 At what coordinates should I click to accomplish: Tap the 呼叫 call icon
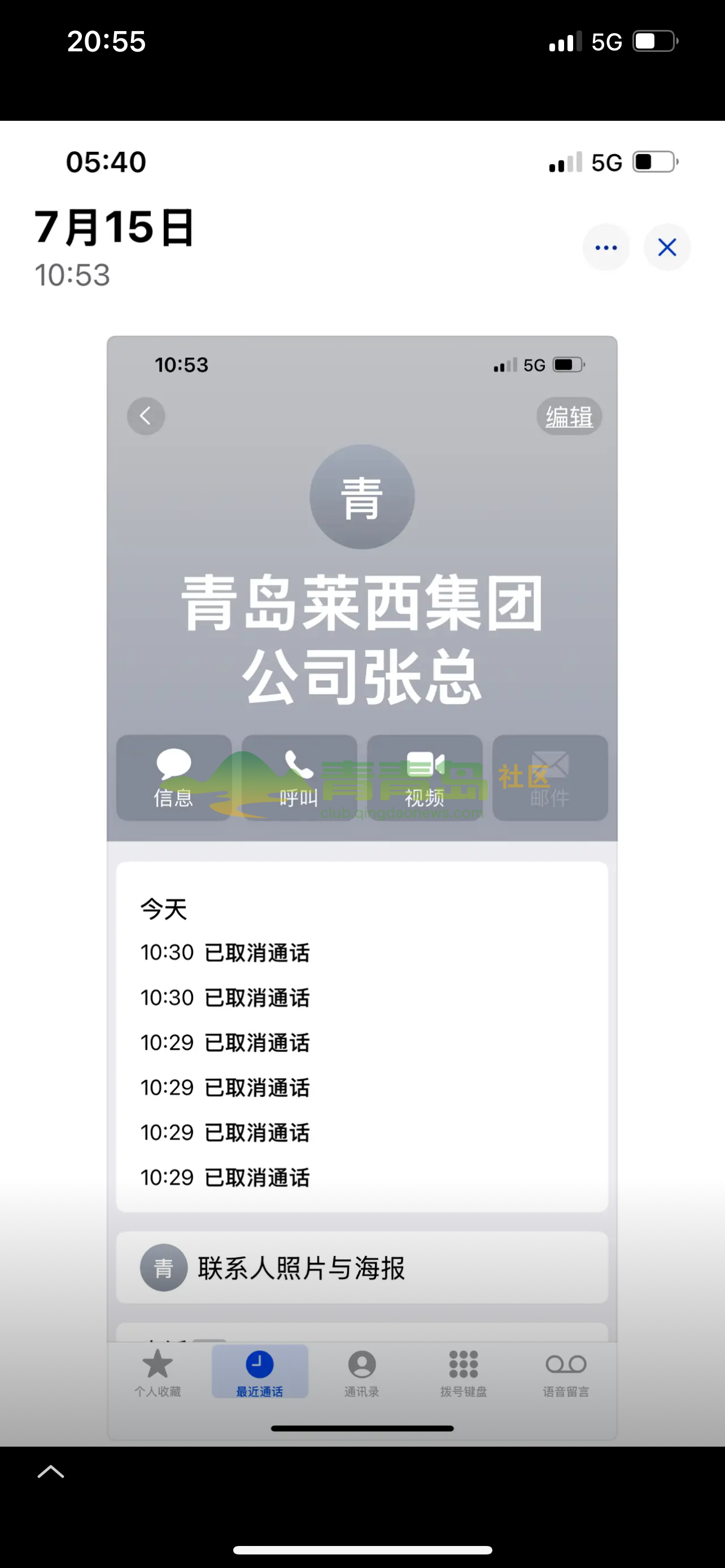299,779
